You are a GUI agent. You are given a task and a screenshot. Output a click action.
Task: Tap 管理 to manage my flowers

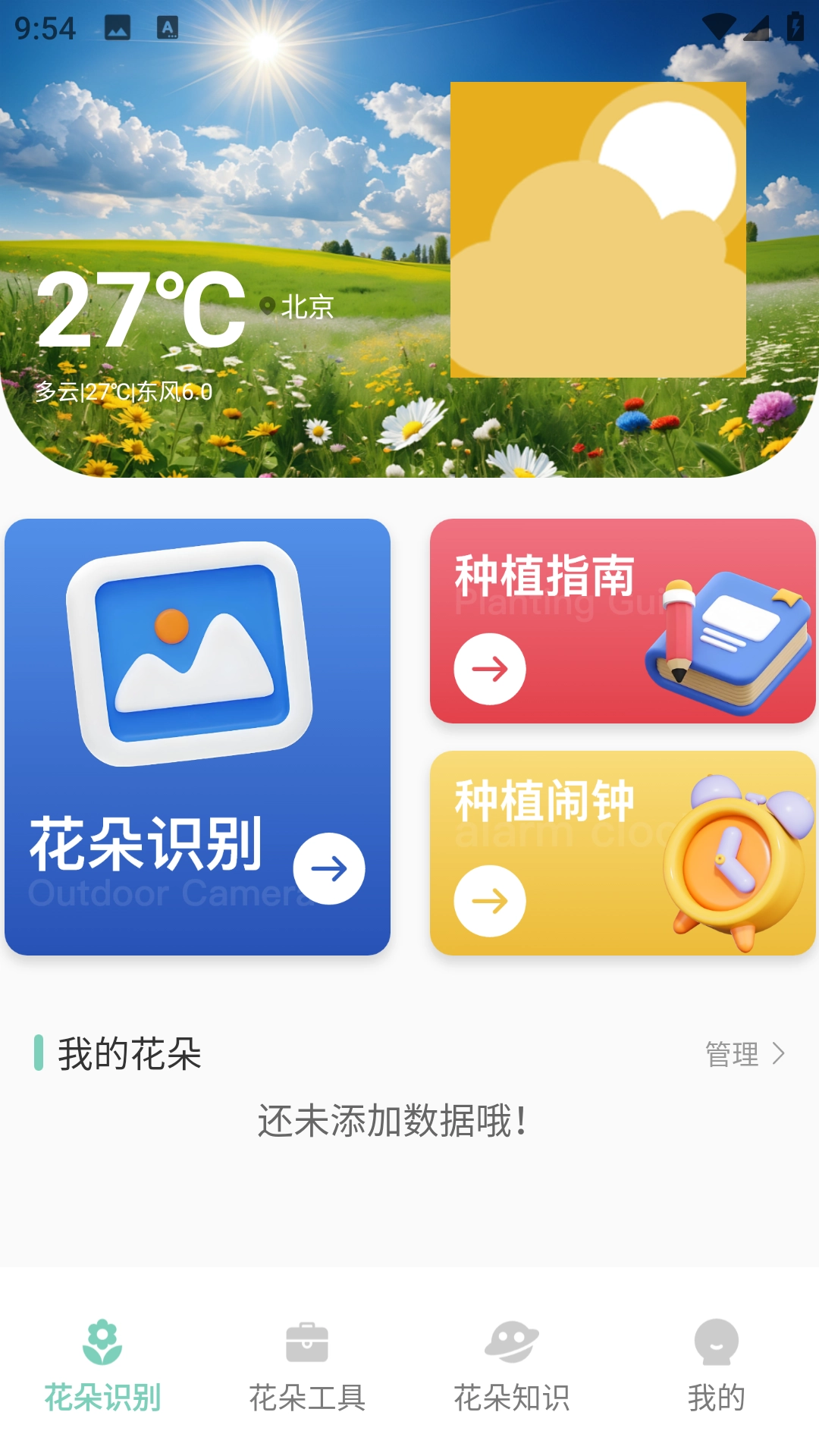(745, 1053)
